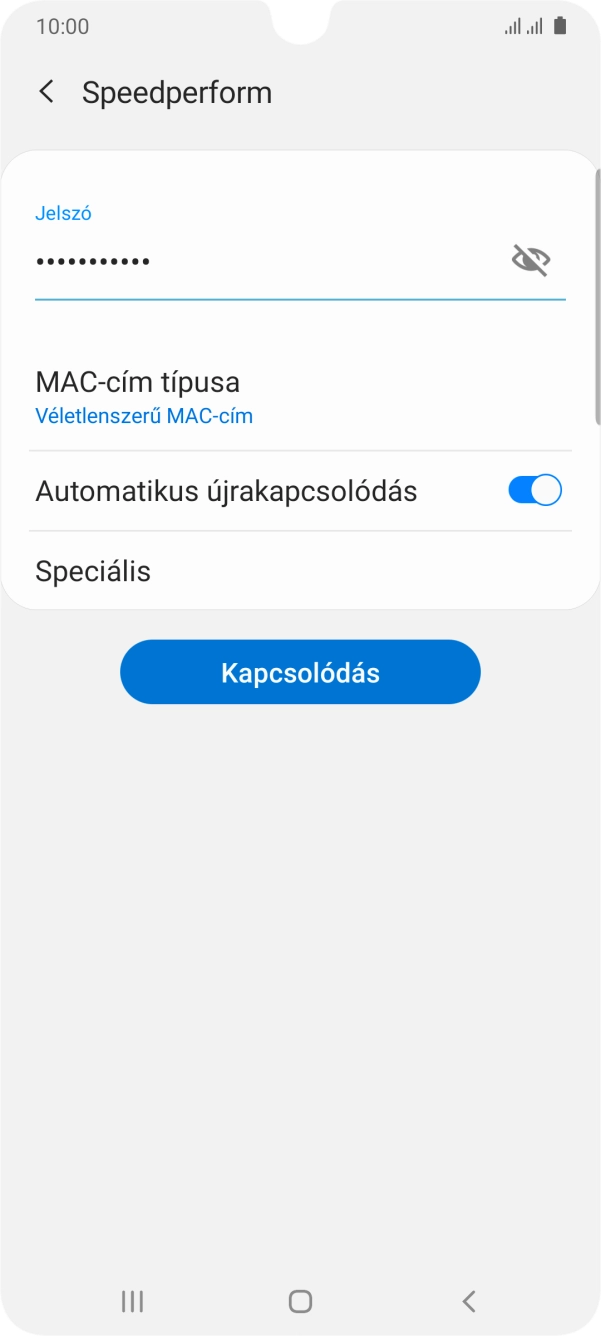
Task: Tap the Kapcsolódás button
Action: click(x=300, y=672)
